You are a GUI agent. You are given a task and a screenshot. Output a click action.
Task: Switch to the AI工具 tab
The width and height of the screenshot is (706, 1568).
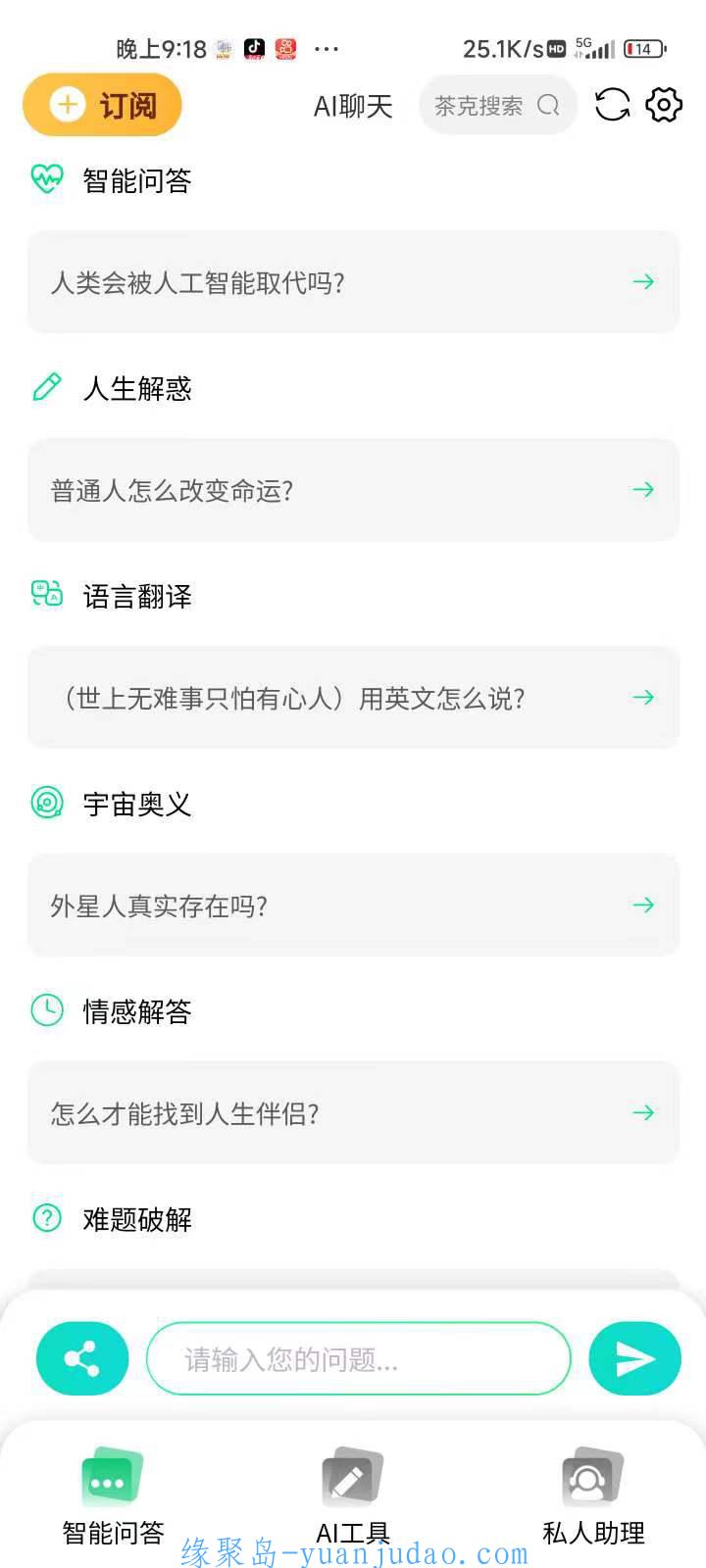(353, 1496)
